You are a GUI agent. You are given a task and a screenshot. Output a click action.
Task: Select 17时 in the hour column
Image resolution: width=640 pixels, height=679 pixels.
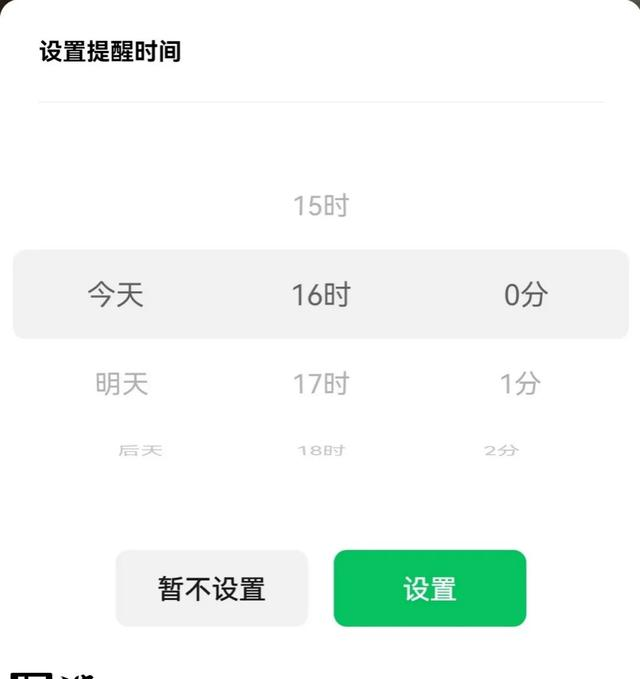pyautogui.click(x=321, y=383)
